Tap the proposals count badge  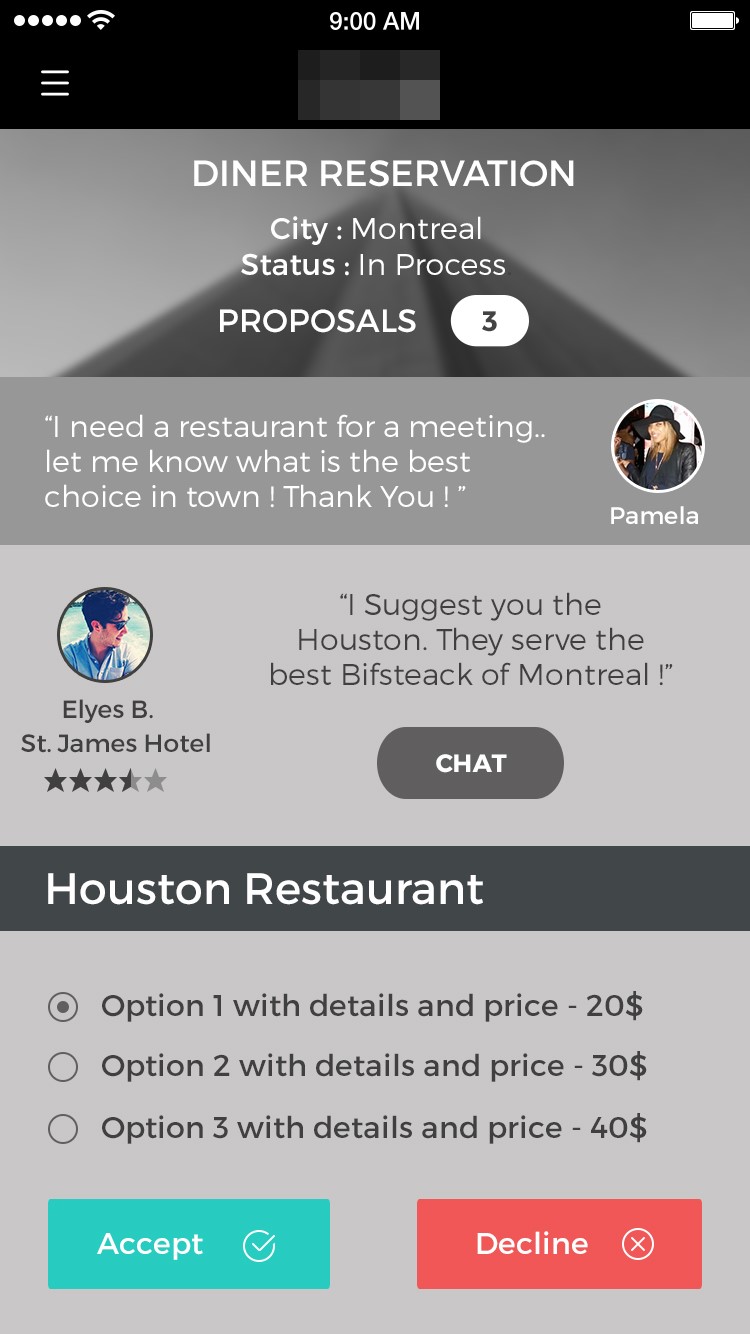(489, 321)
